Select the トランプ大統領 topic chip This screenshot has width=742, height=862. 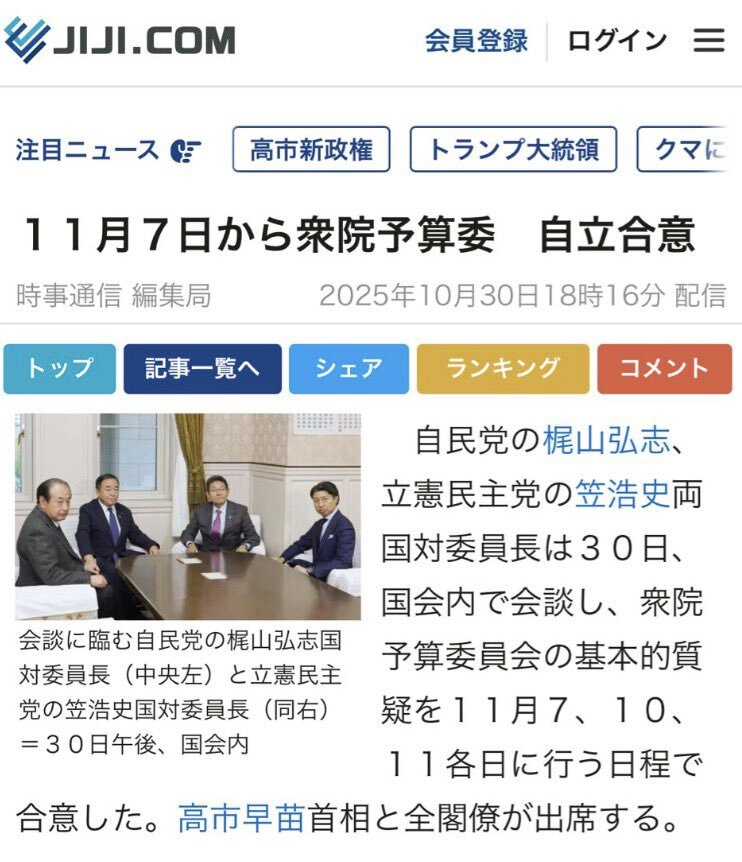click(x=513, y=150)
